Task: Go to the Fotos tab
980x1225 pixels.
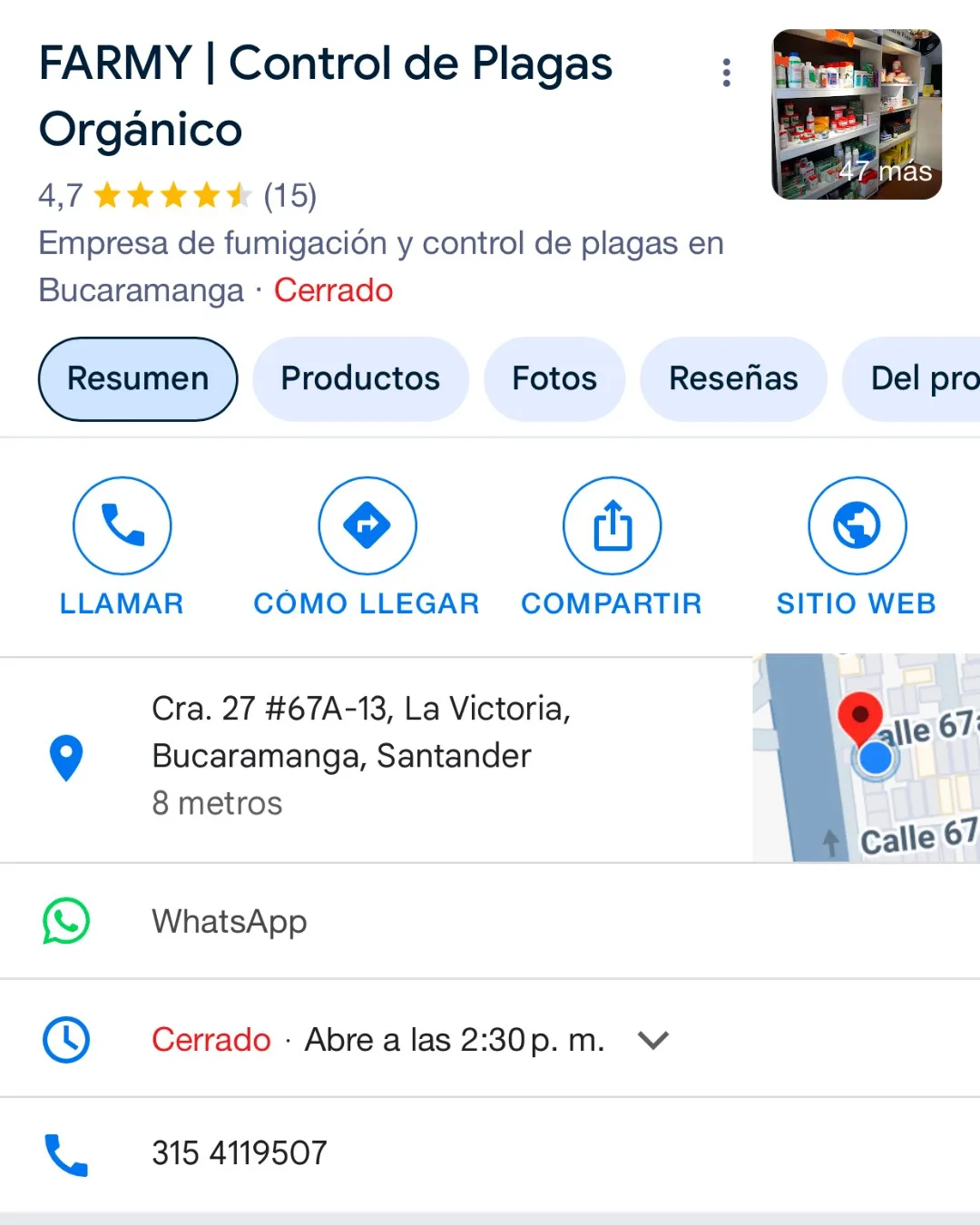Action: pos(554,379)
